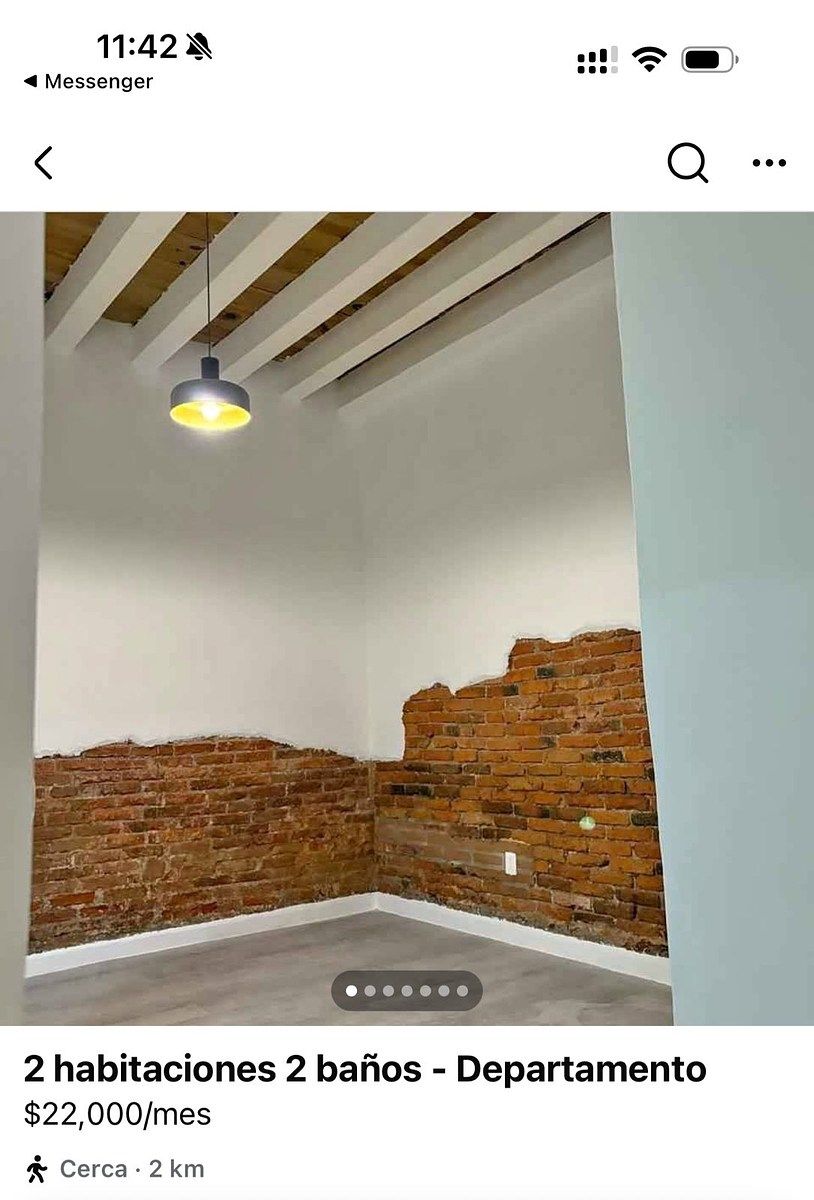Tap the photo carousel page indicator
Image resolution: width=814 pixels, height=1200 pixels.
pyautogui.click(x=407, y=991)
